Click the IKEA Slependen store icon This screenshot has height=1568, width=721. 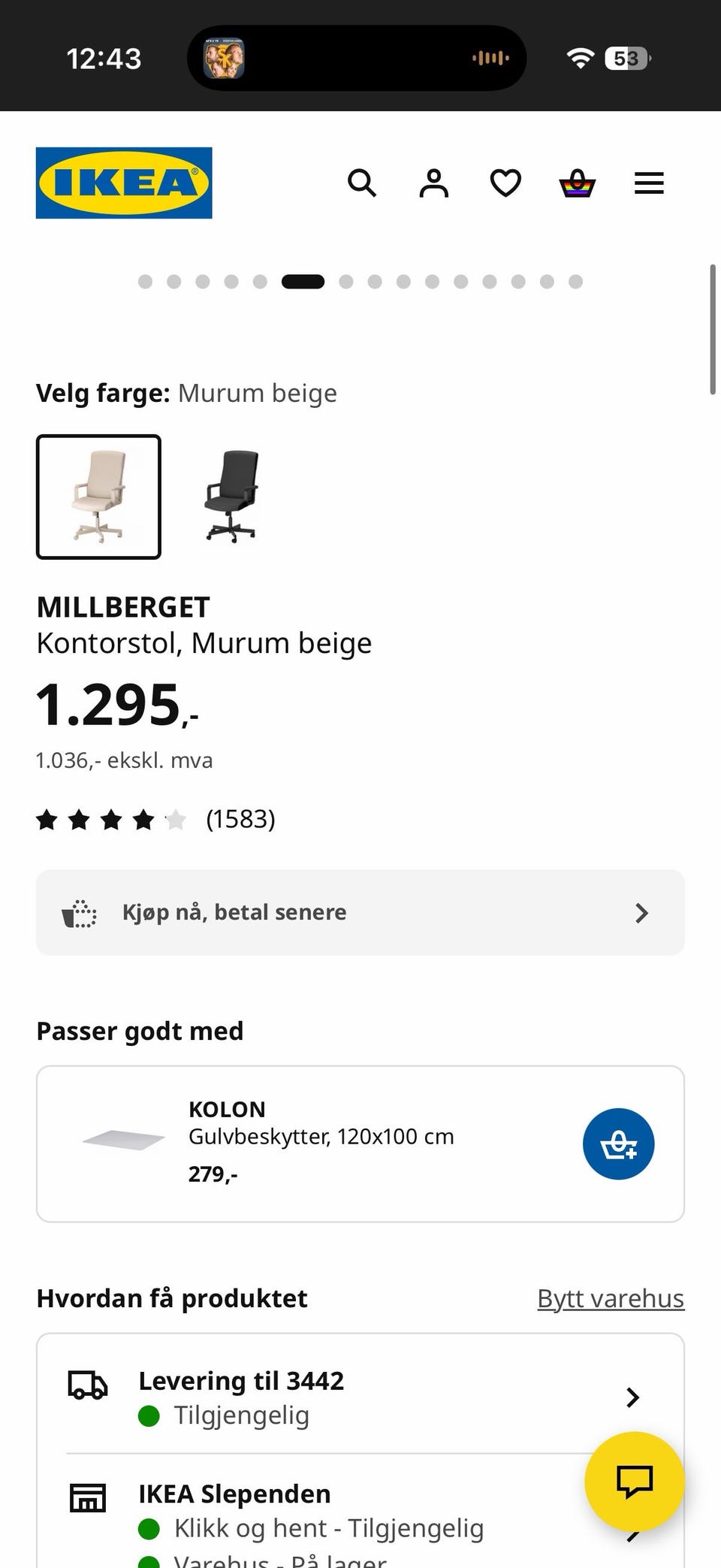[87, 1496]
